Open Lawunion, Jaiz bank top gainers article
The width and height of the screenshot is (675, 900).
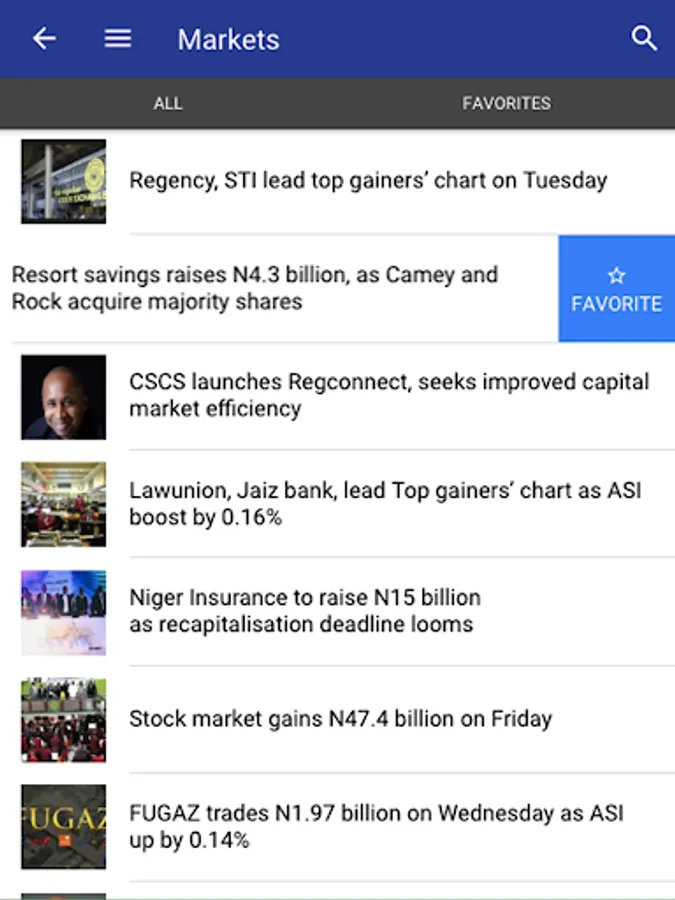[385, 503]
